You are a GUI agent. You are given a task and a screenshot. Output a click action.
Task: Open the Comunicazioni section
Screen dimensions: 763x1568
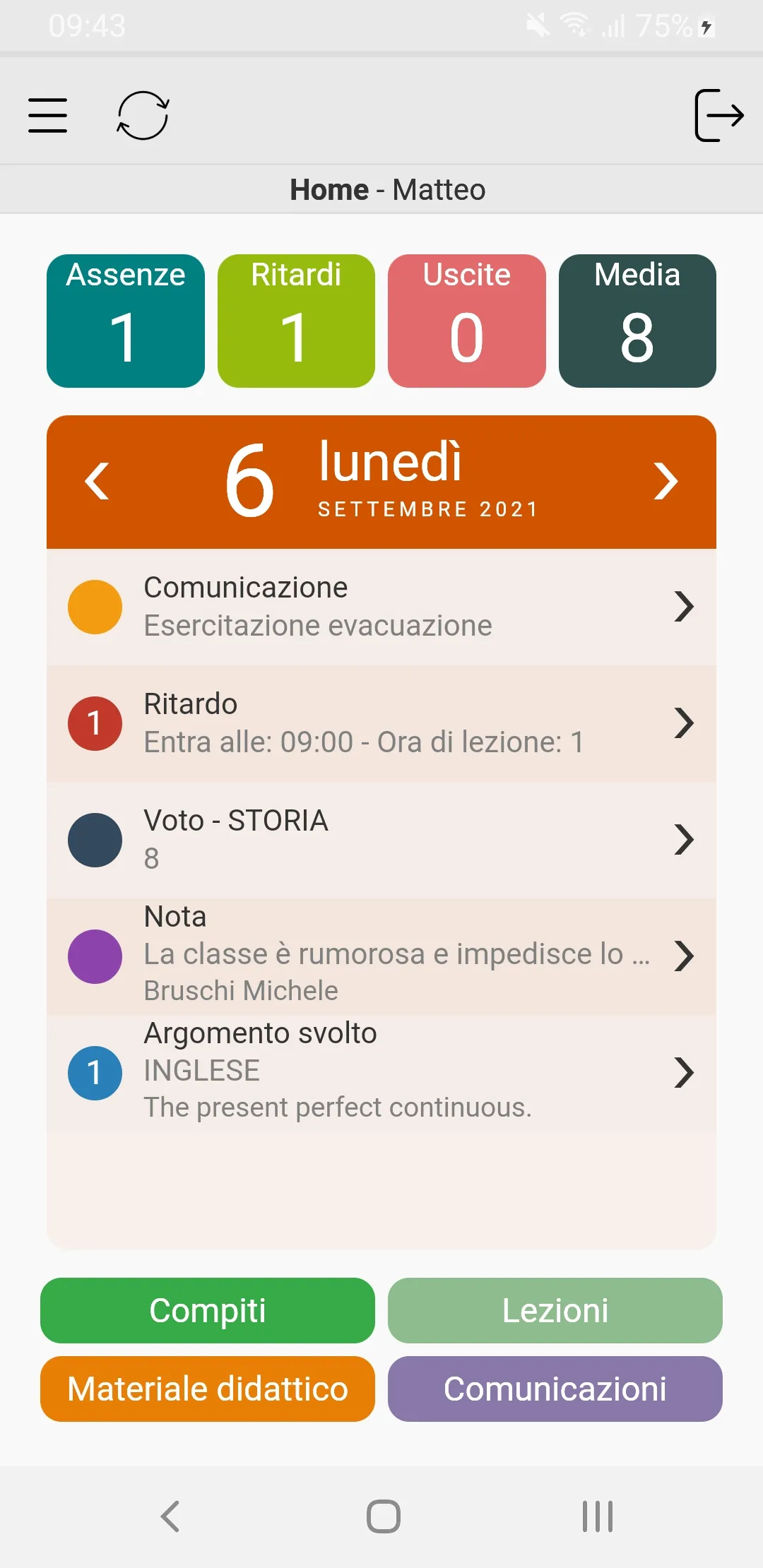pyautogui.click(x=555, y=1389)
